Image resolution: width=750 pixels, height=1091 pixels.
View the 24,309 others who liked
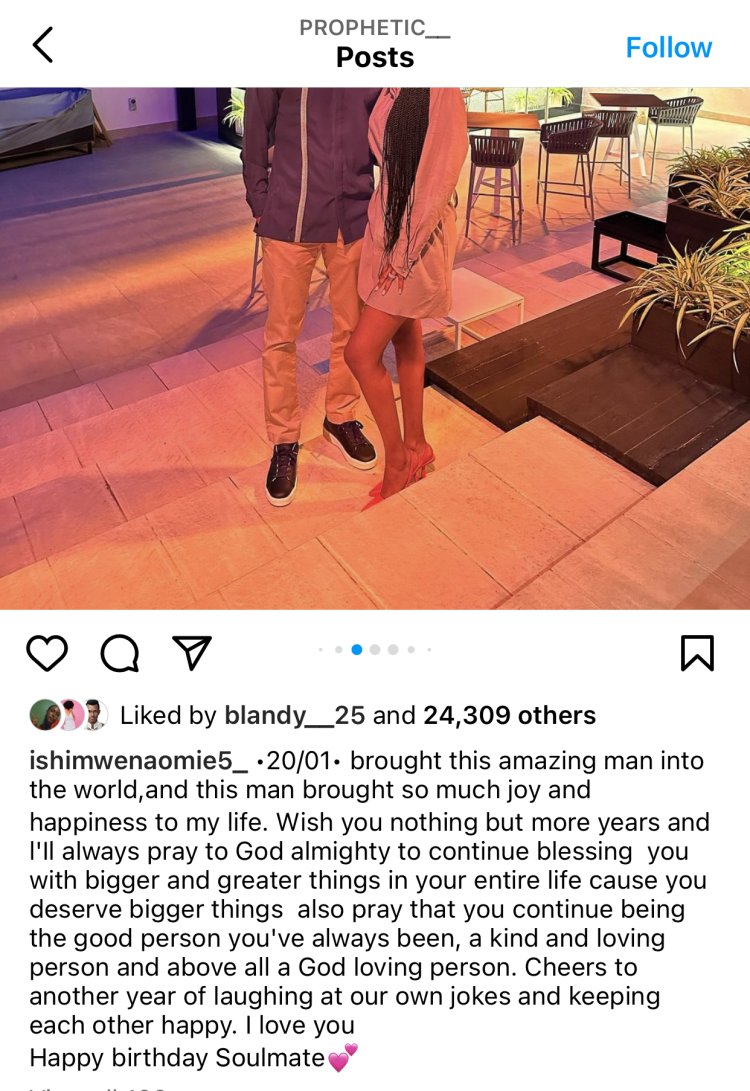(x=509, y=715)
